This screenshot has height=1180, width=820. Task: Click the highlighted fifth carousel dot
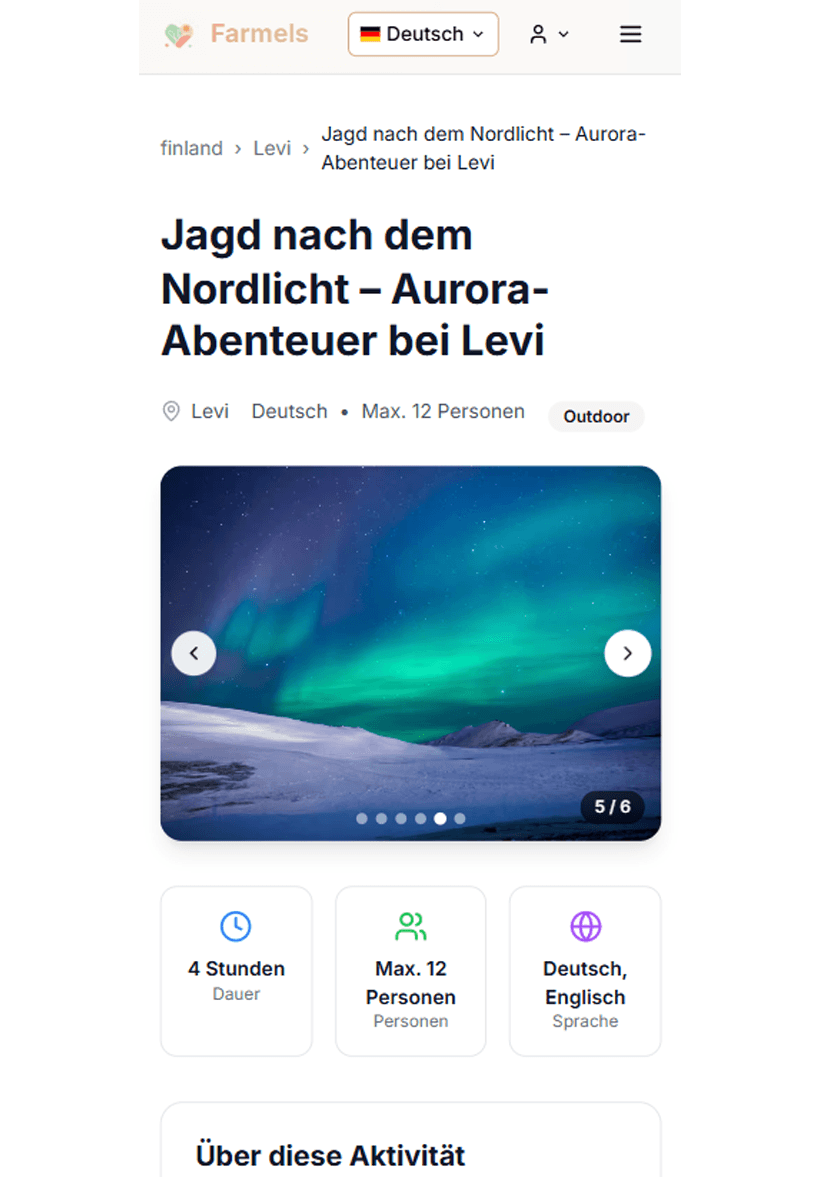440,818
